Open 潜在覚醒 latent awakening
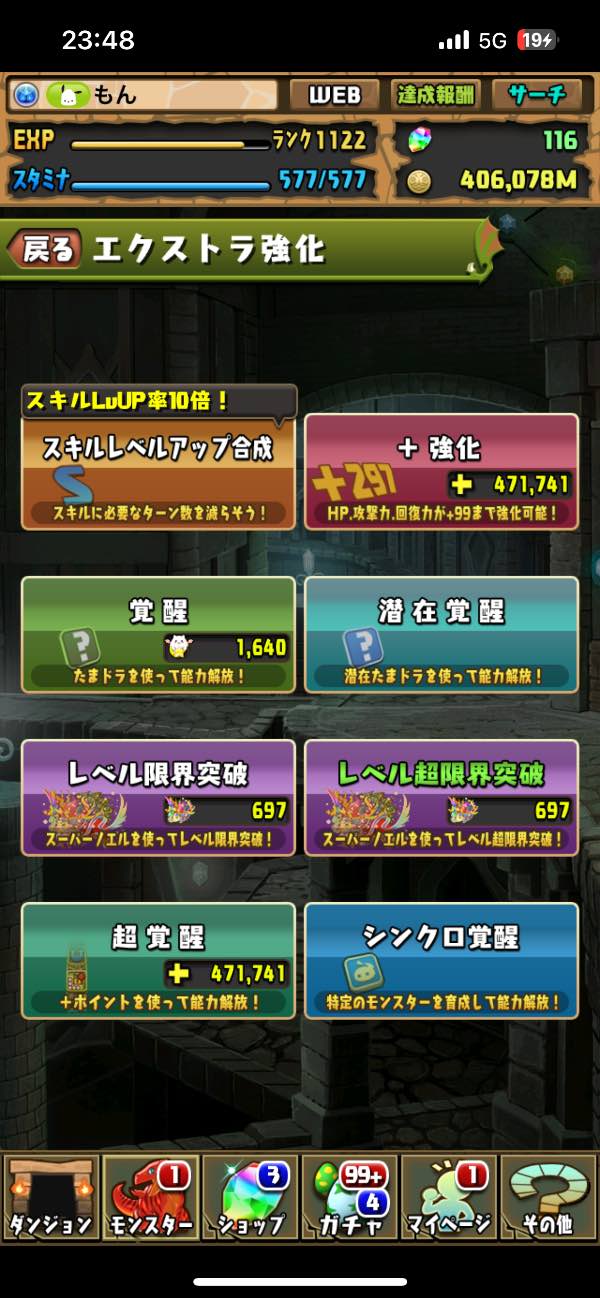Image resolution: width=600 pixels, height=1298 pixels. (441, 635)
